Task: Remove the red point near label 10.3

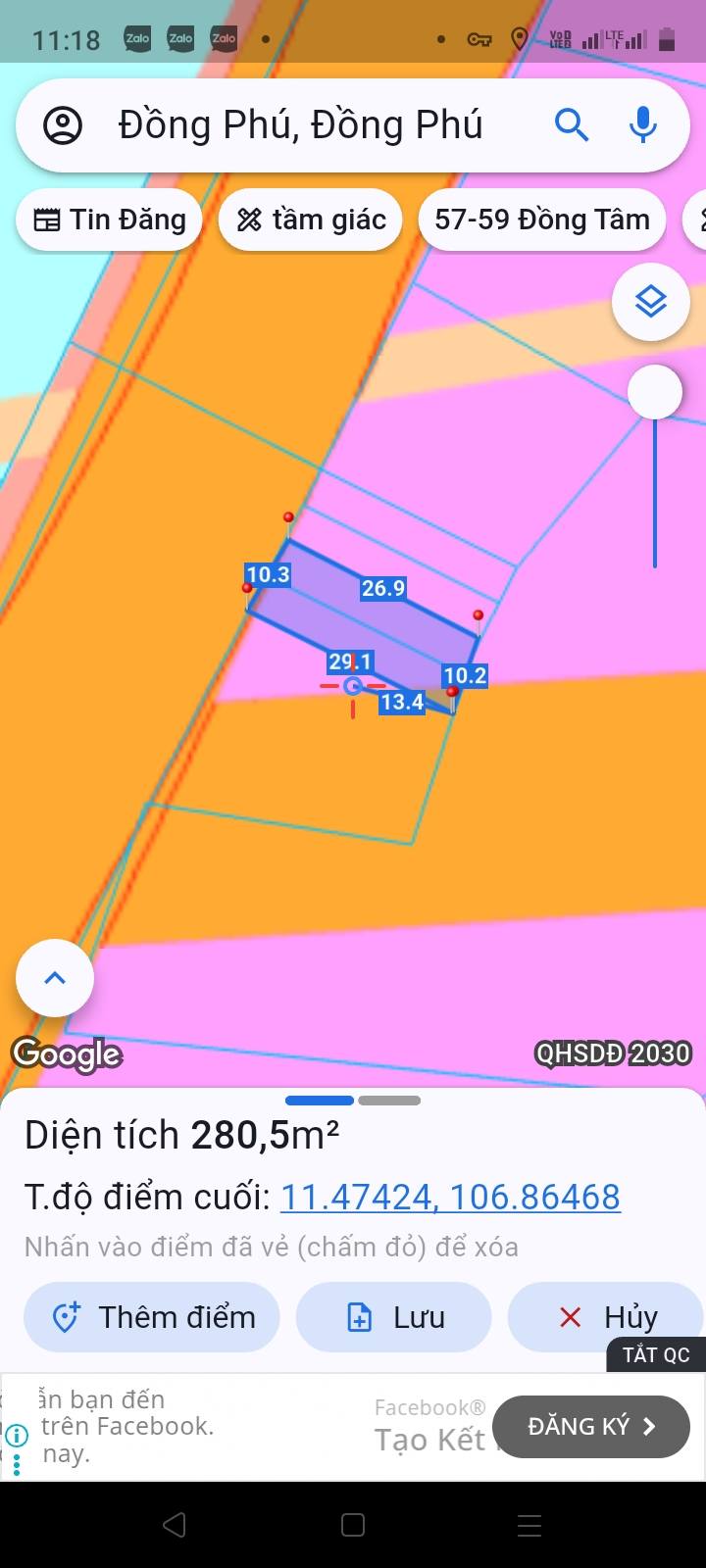Action: (247, 588)
